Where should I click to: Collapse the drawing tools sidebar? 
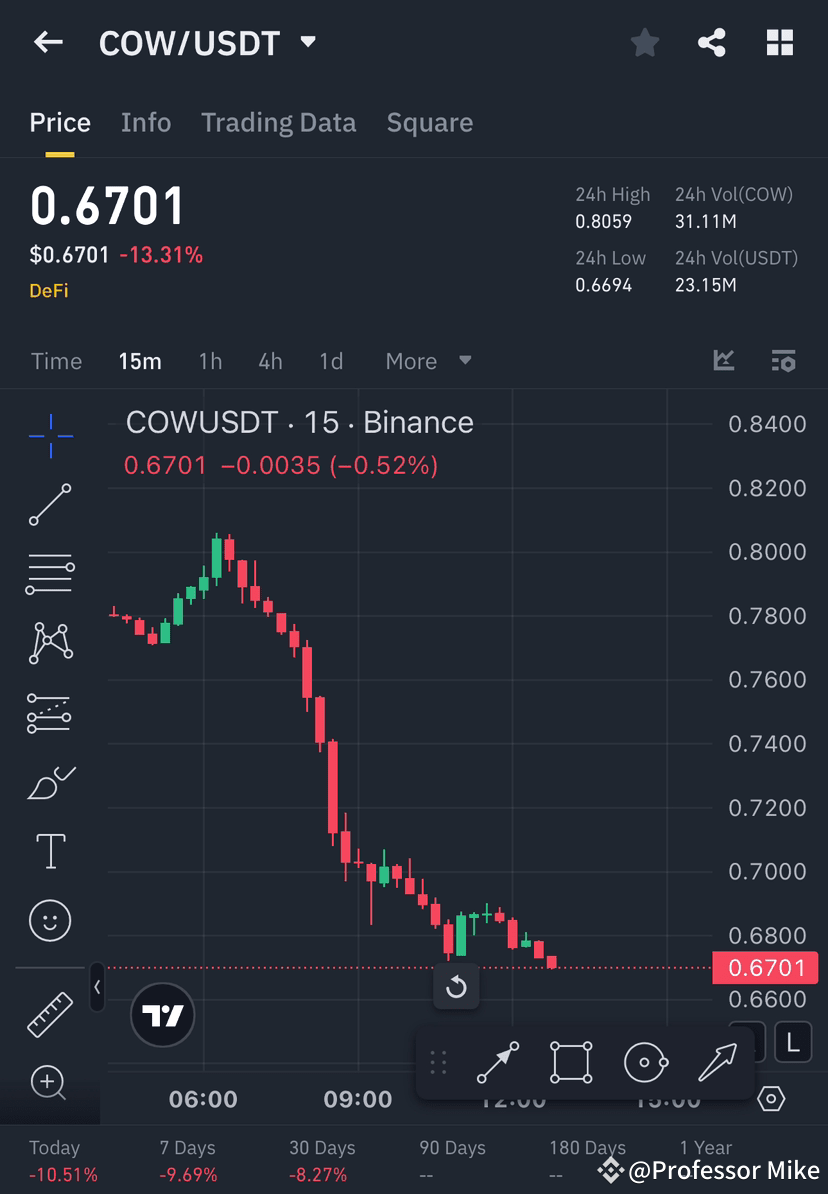click(x=96, y=988)
